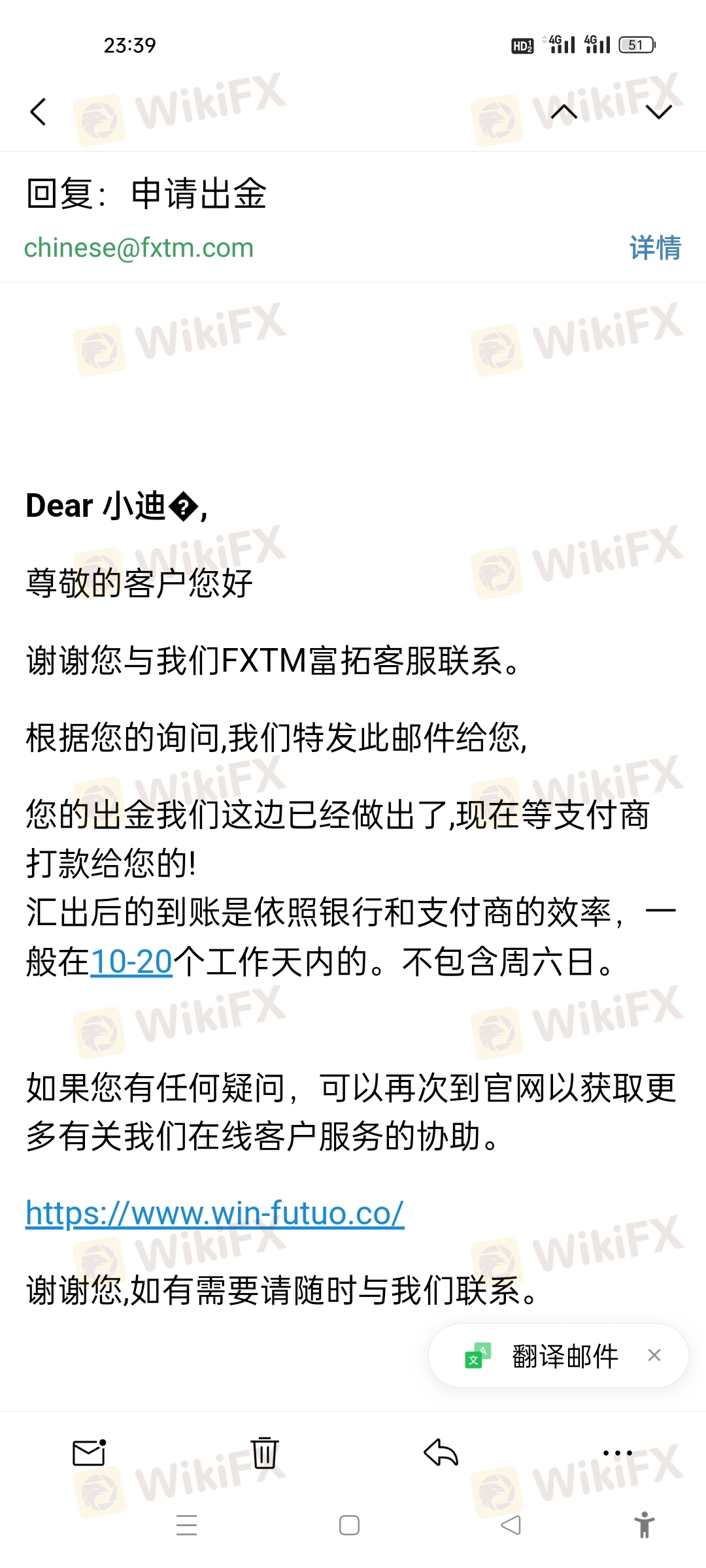The image size is (706, 1568).
Task: Delete this email
Action: pos(265,1453)
